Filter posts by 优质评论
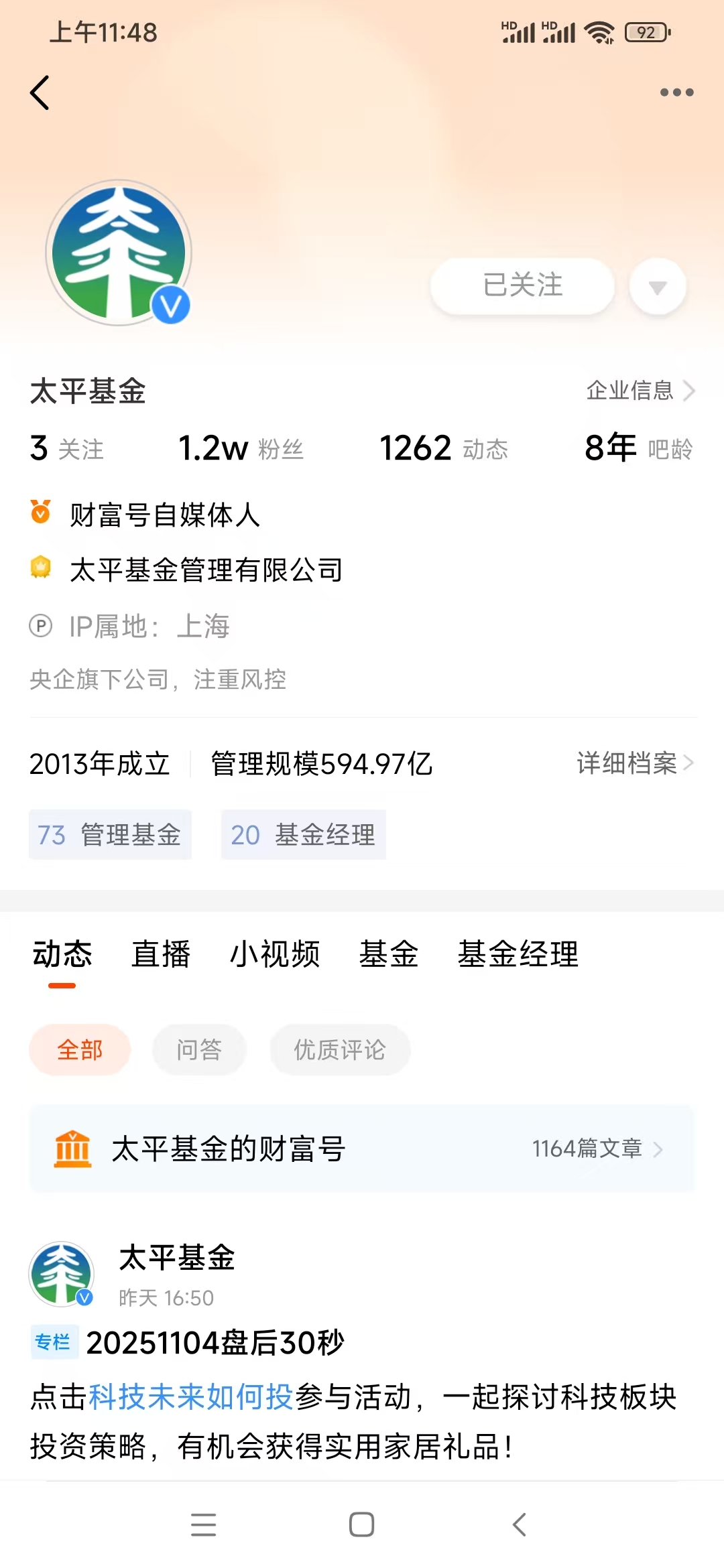 340,1050
